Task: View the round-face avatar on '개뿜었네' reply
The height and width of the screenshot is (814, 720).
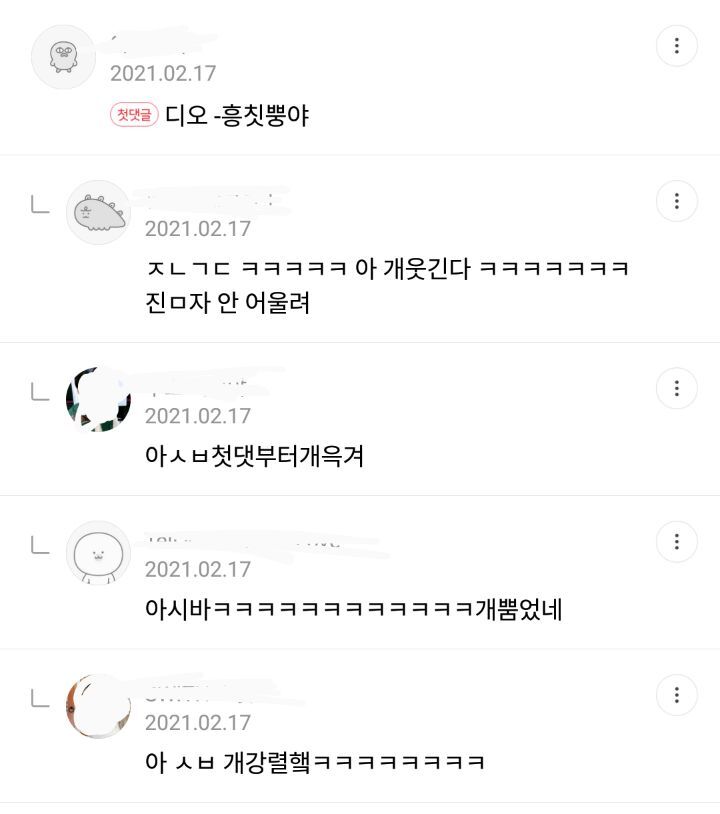Action: tap(99, 553)
